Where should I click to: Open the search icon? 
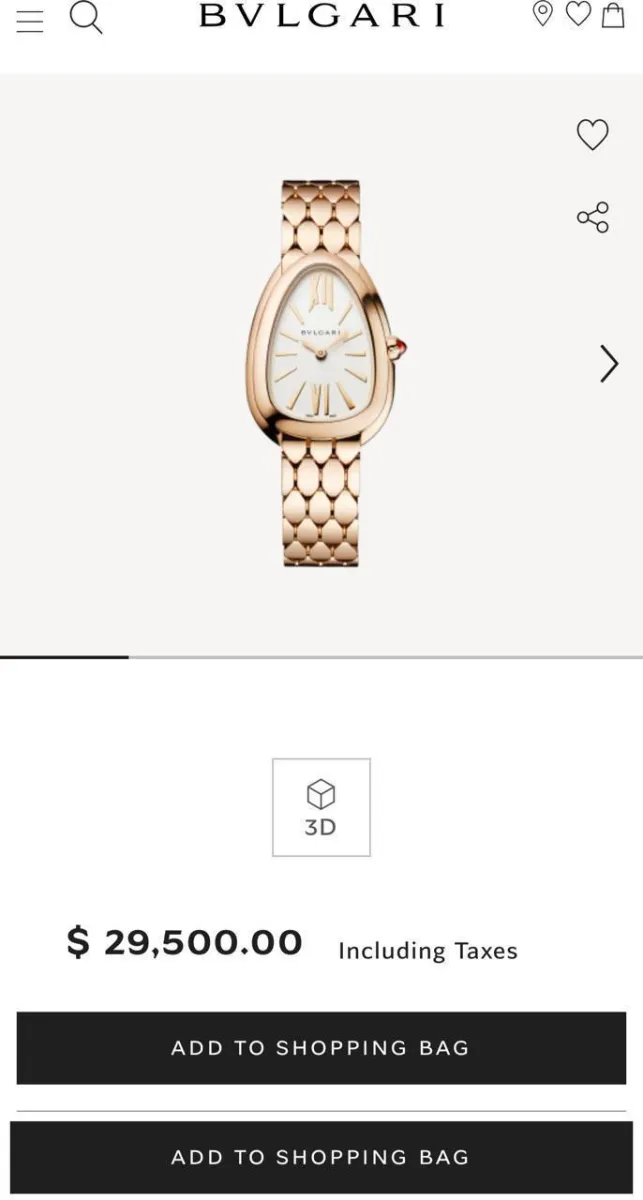click(87, 17)
